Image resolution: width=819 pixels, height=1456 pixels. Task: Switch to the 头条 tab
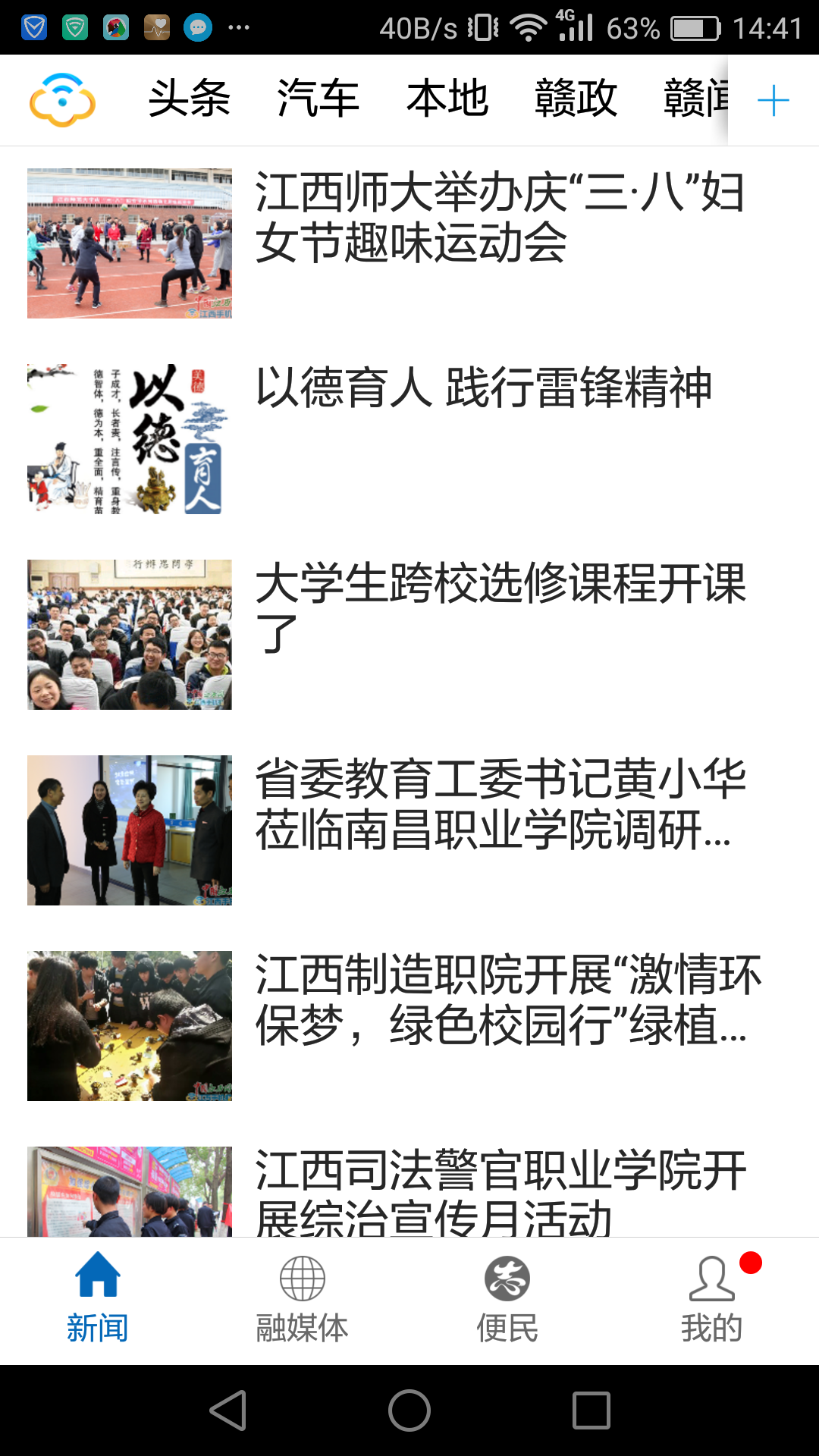pos(190,99)
